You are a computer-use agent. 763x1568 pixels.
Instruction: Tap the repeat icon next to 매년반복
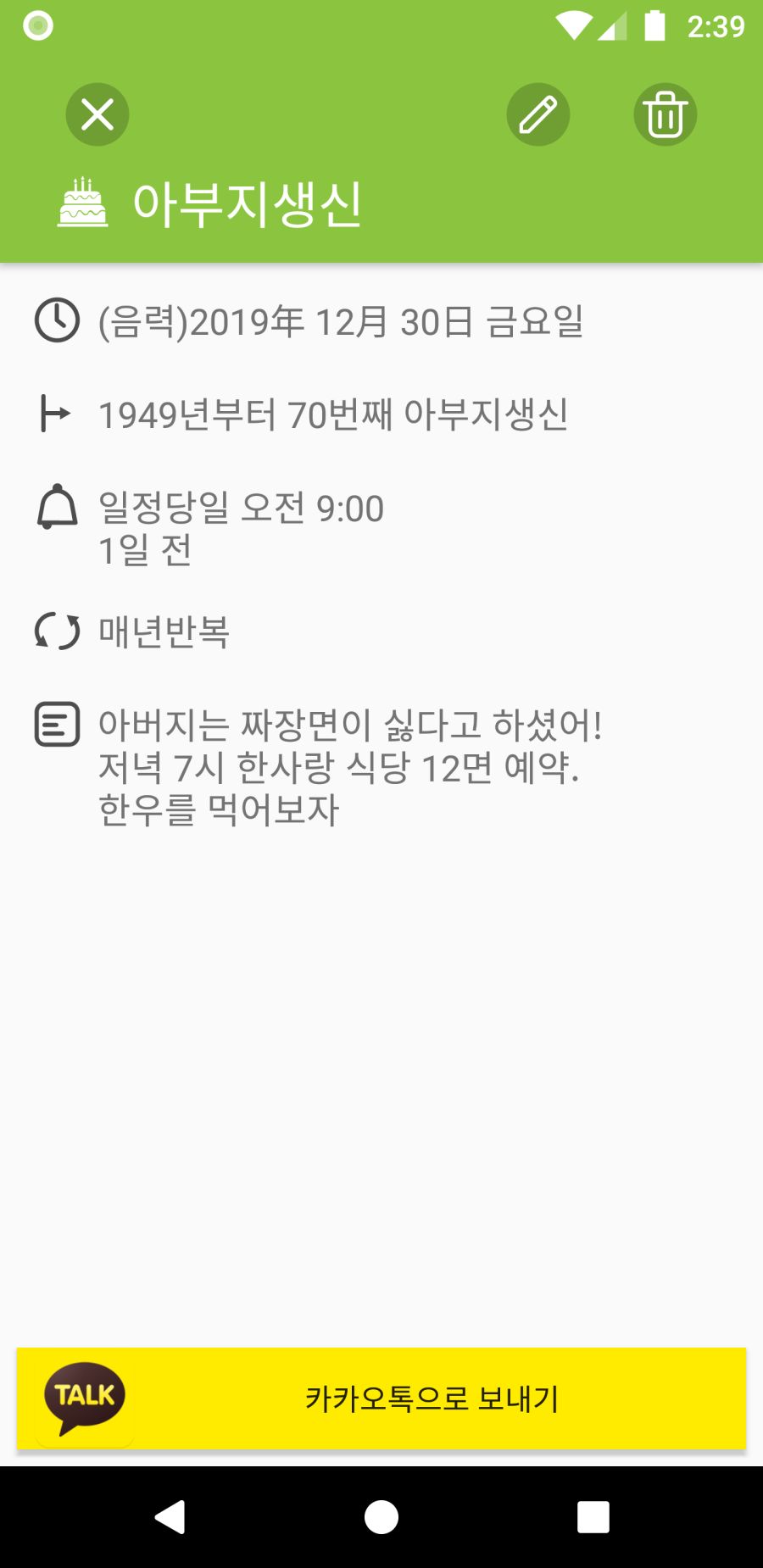coord(56,631)
